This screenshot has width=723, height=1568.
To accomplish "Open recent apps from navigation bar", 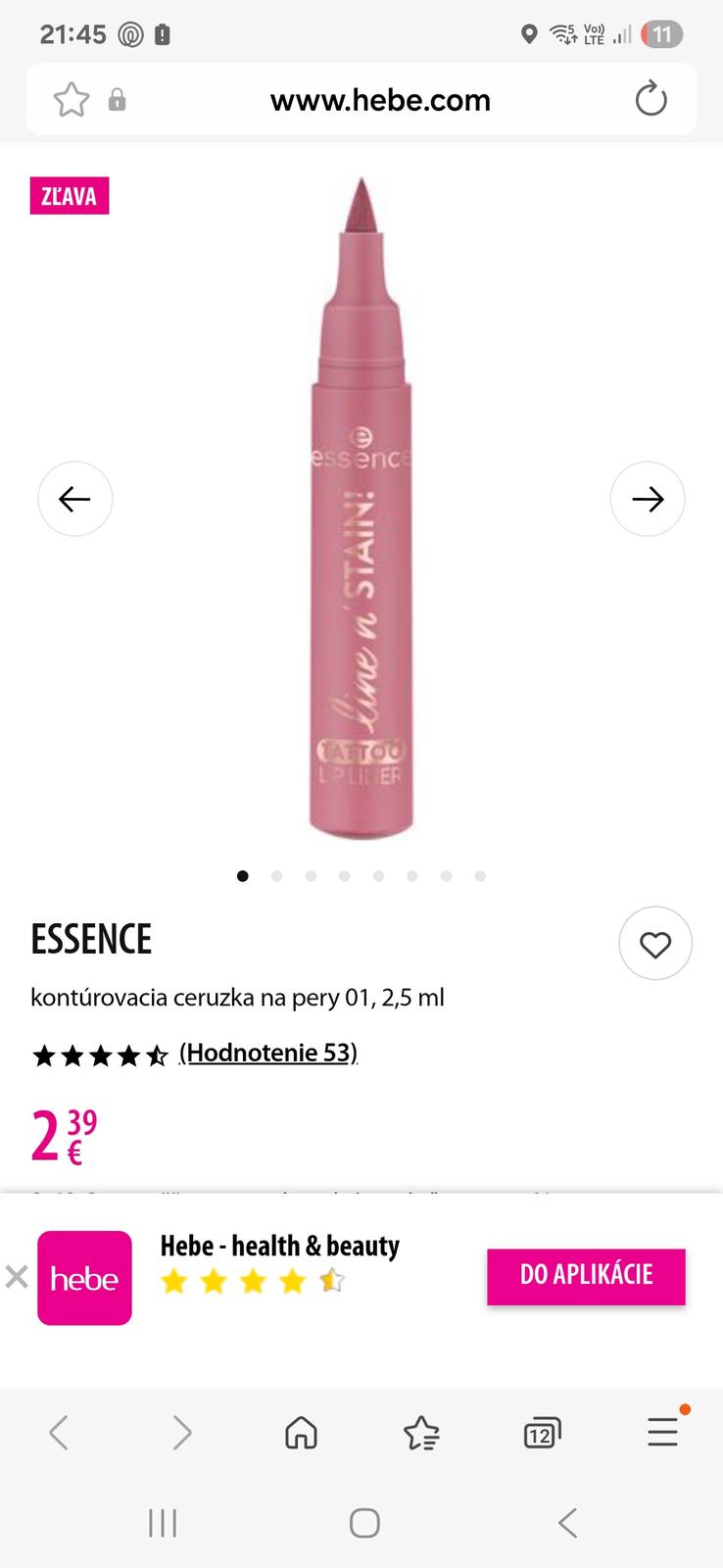I will [163, 1523].
